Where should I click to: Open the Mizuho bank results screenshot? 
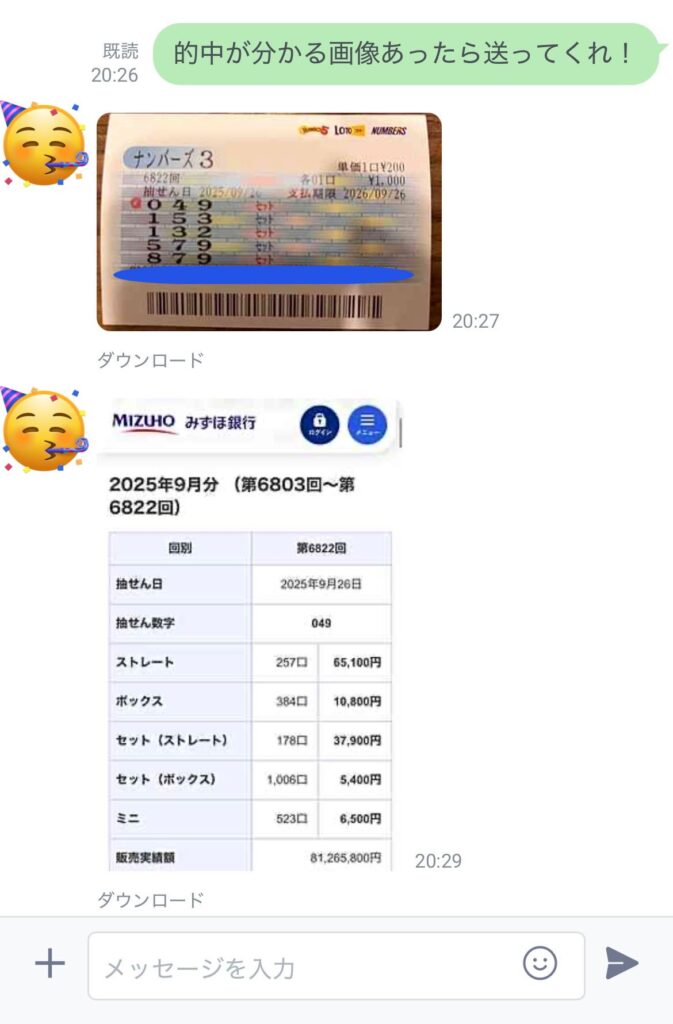click(250, 635)
